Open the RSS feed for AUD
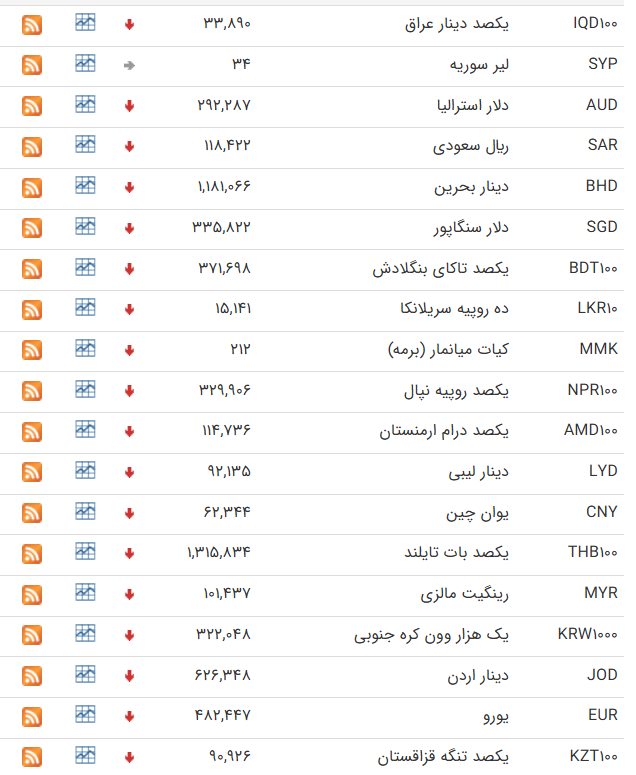The width and height of the screenshot is (636, 775). [32, 105]
